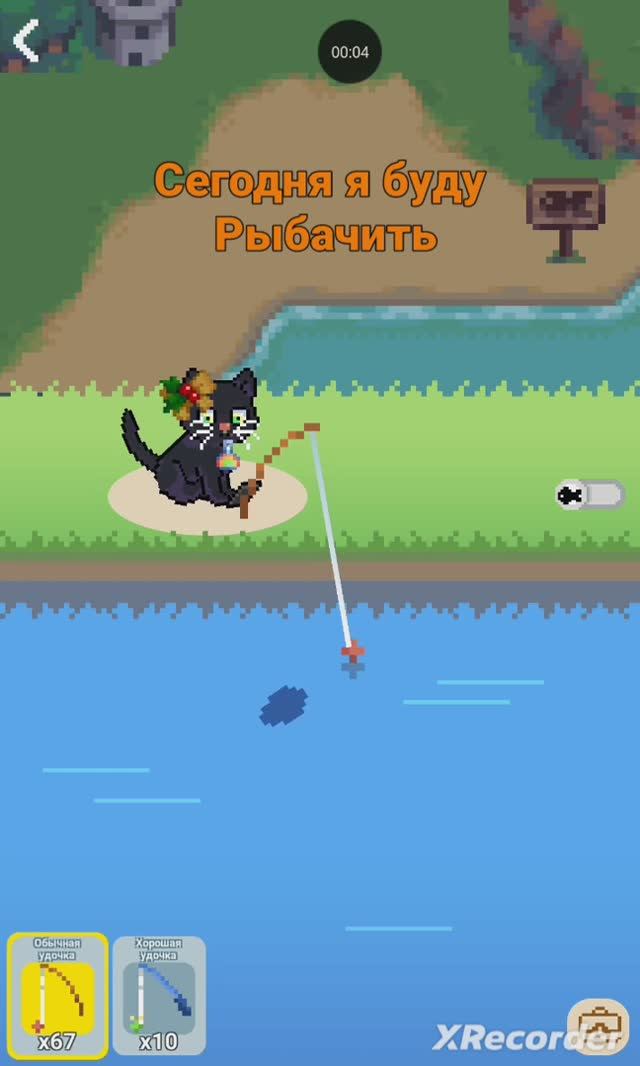Open the tackle box inventory

[x=597, y=1027]
